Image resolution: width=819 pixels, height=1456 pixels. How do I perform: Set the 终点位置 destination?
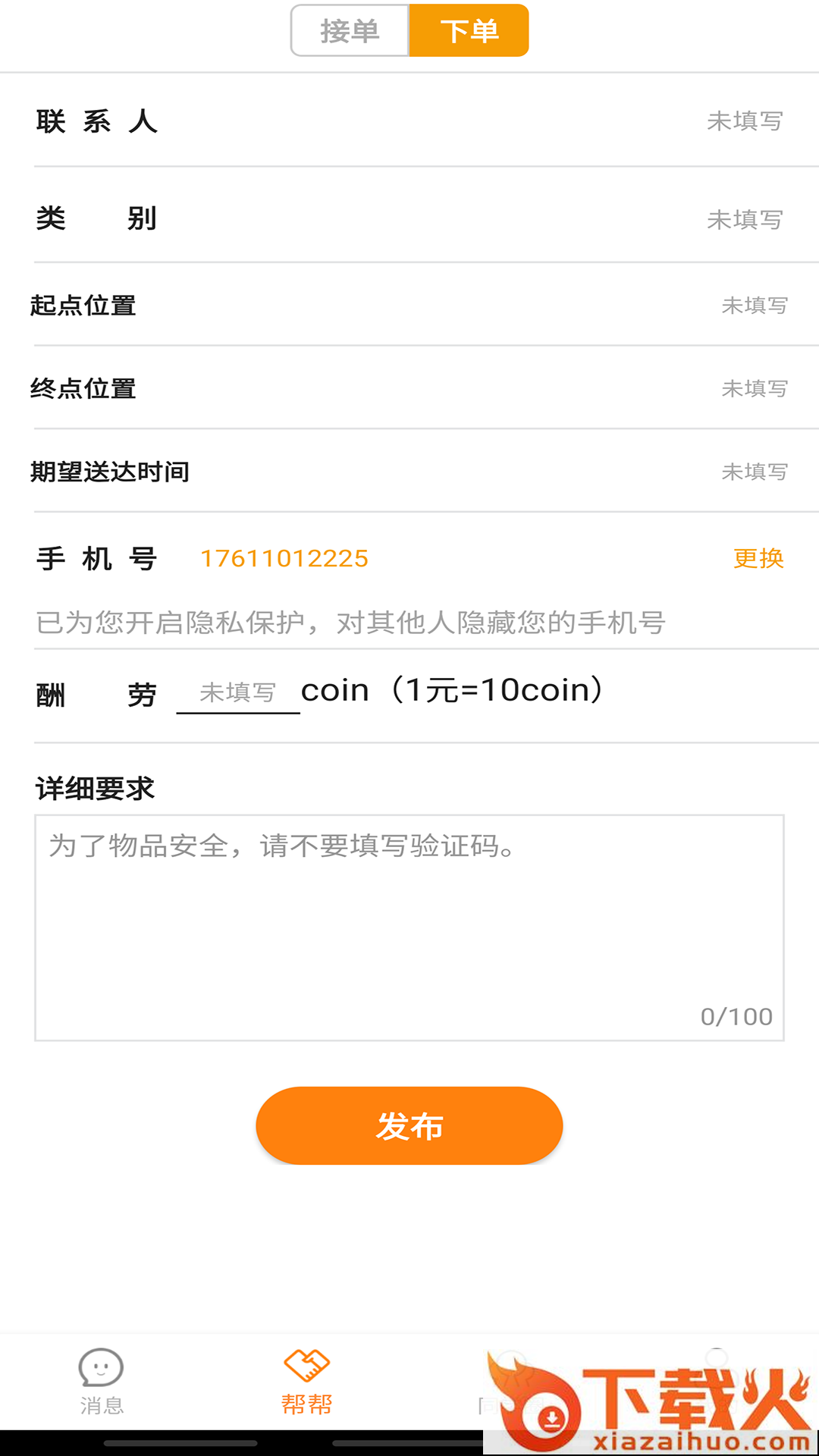(409, 388)
